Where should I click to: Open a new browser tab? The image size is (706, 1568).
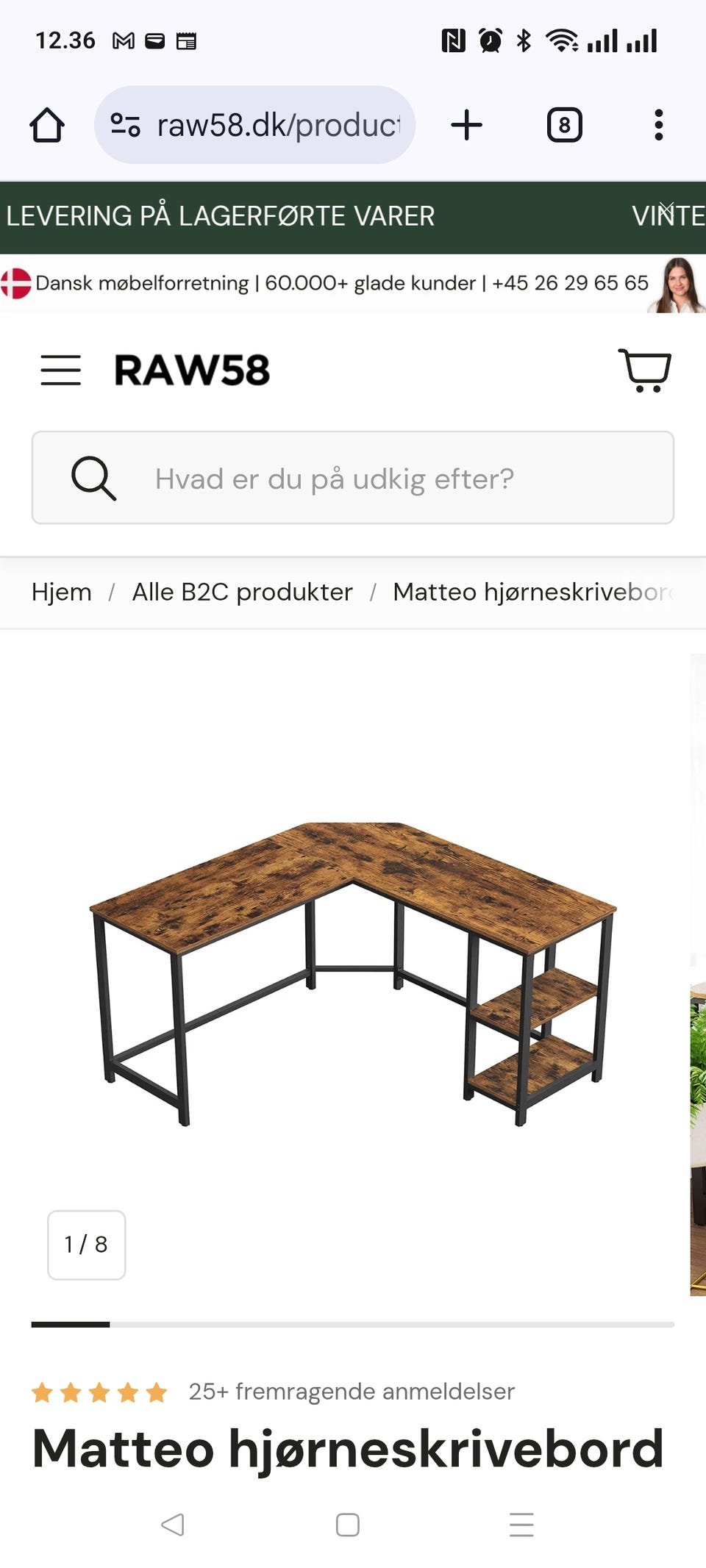pos(467,123)
